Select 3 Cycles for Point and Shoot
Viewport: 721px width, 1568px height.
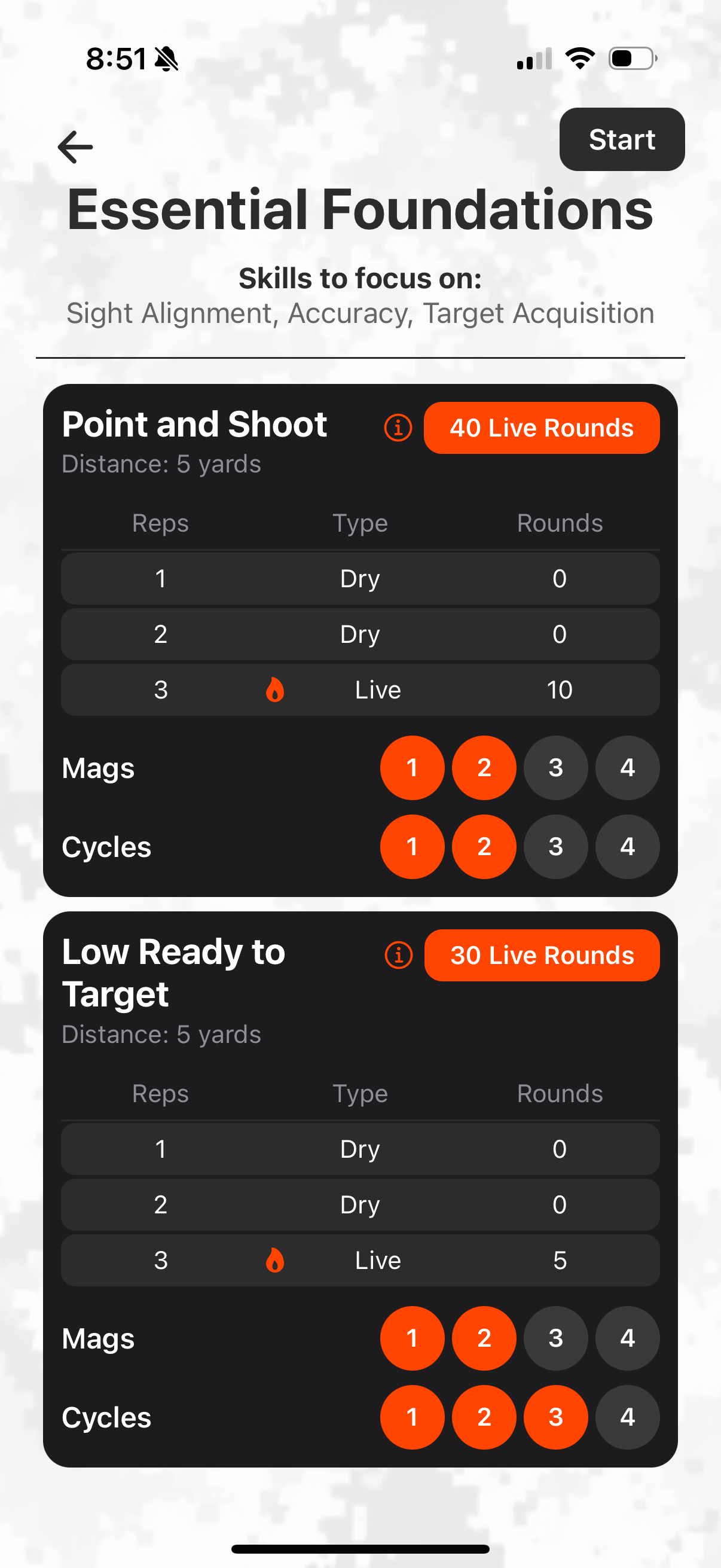555,847
